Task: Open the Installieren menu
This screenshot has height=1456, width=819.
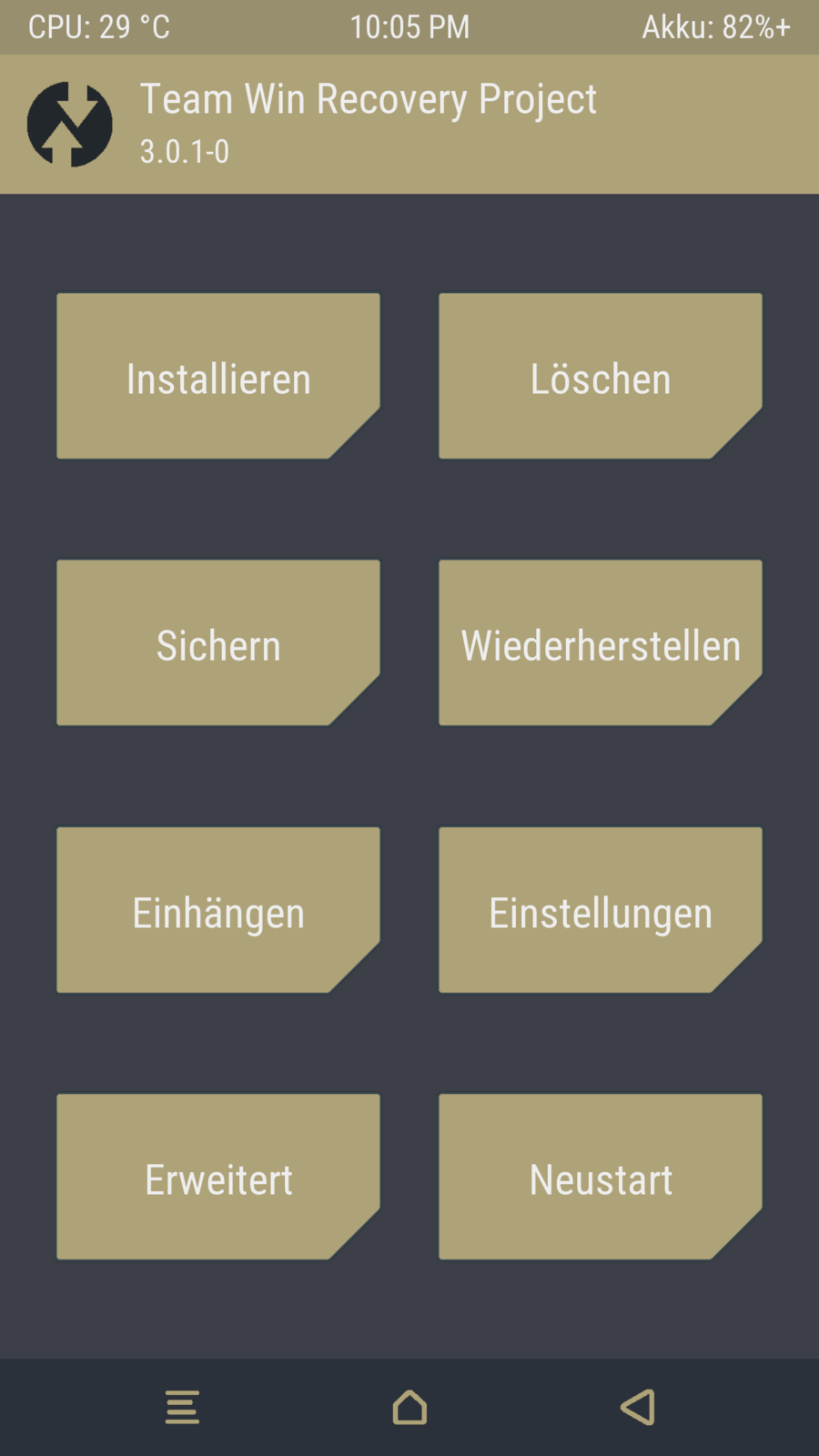Action: click(x=218, y=376)
